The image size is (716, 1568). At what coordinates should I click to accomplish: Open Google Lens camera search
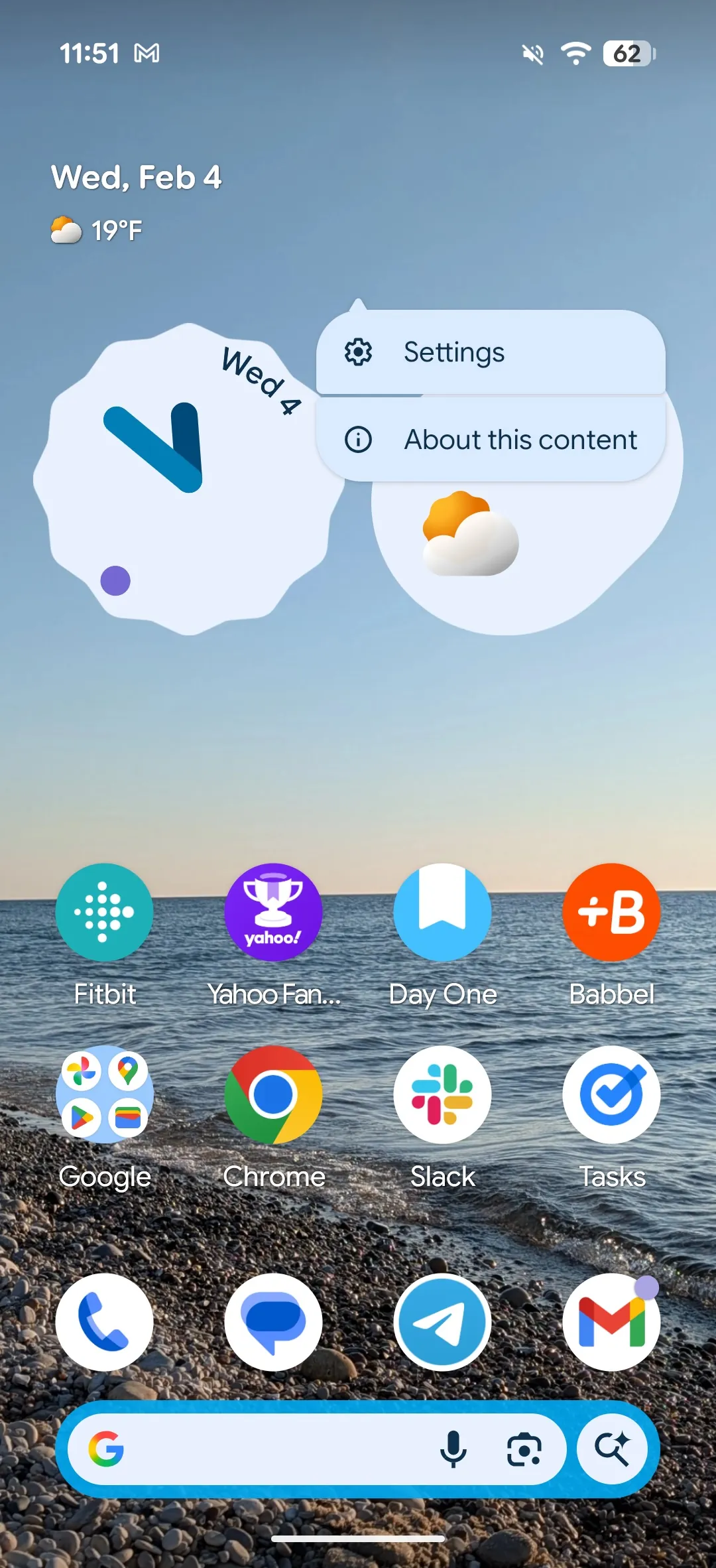pos(524,1449)
